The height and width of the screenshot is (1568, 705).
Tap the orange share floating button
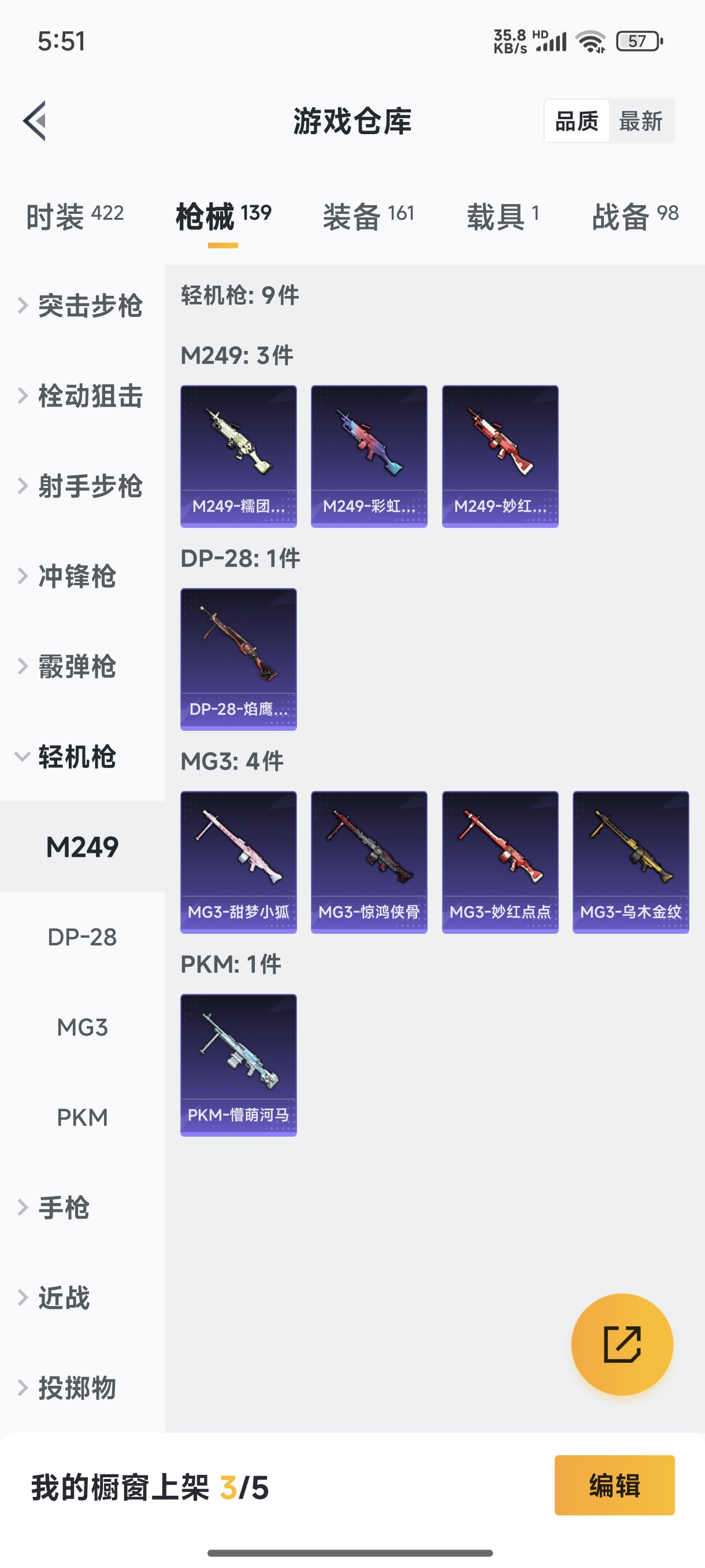pyautogui.click(x=622, y=1344)
